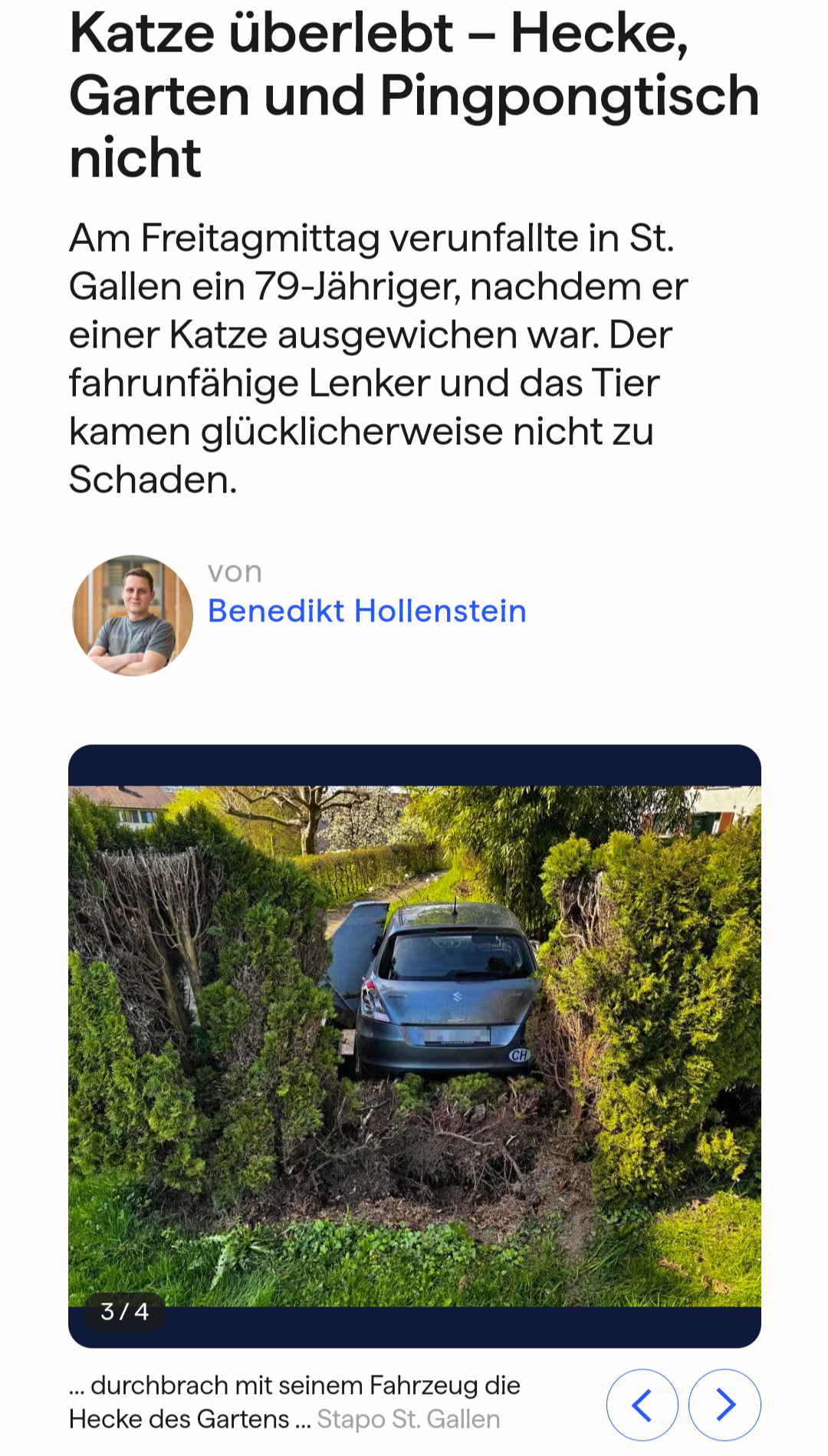Show the next gallery image
Image resolution: width=828 pixels, height=1456 pixels.
tap(724, 1405)
